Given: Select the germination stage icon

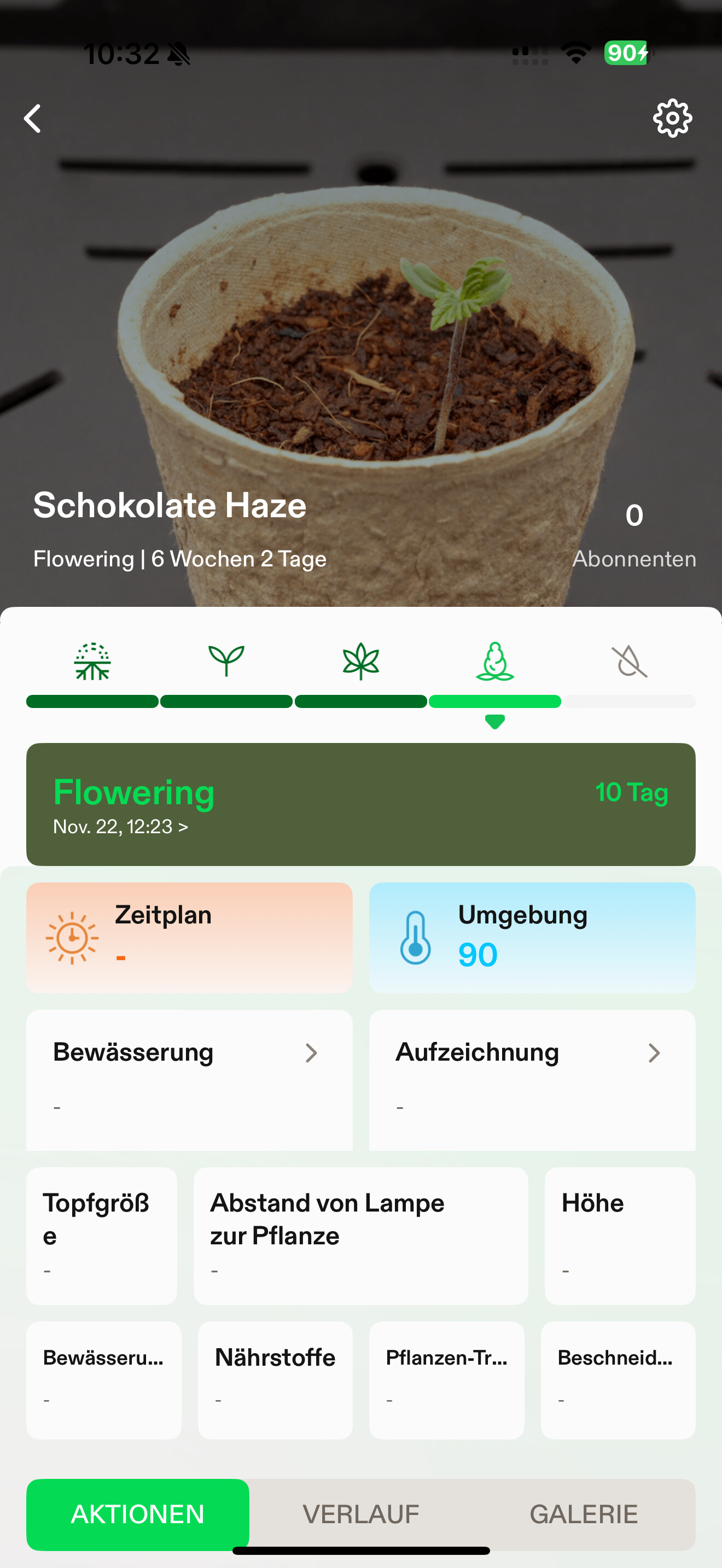Looking at the screenshot, I should coord(92,661).
